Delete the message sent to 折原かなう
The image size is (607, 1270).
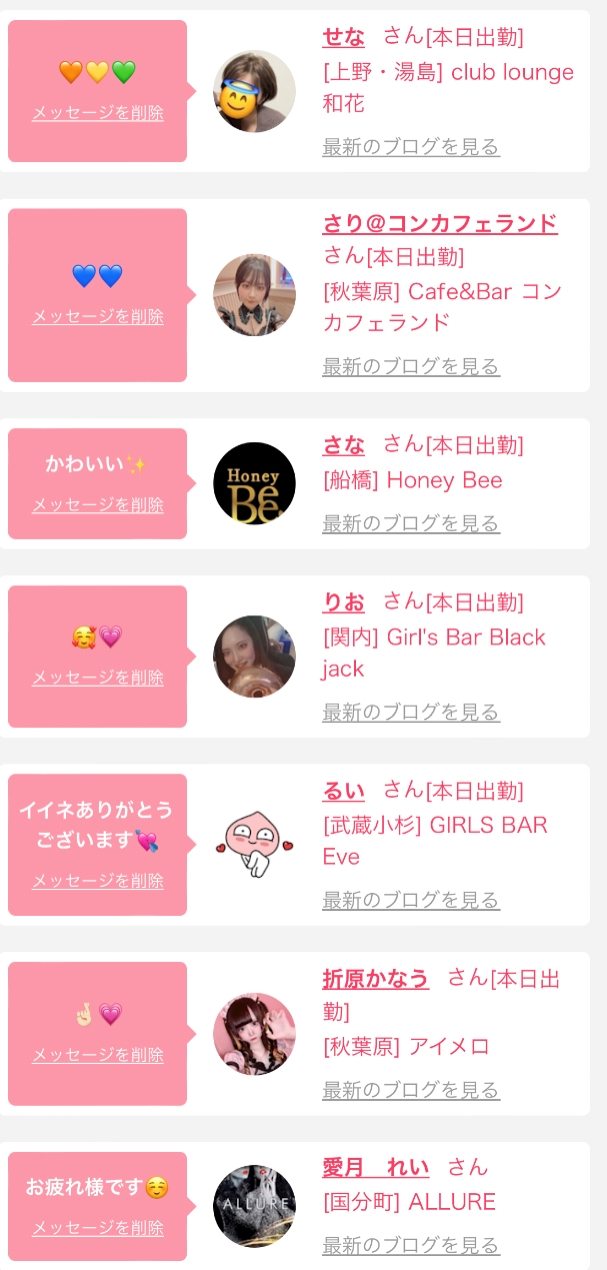pyautogui.click(x=97, y=1055)
